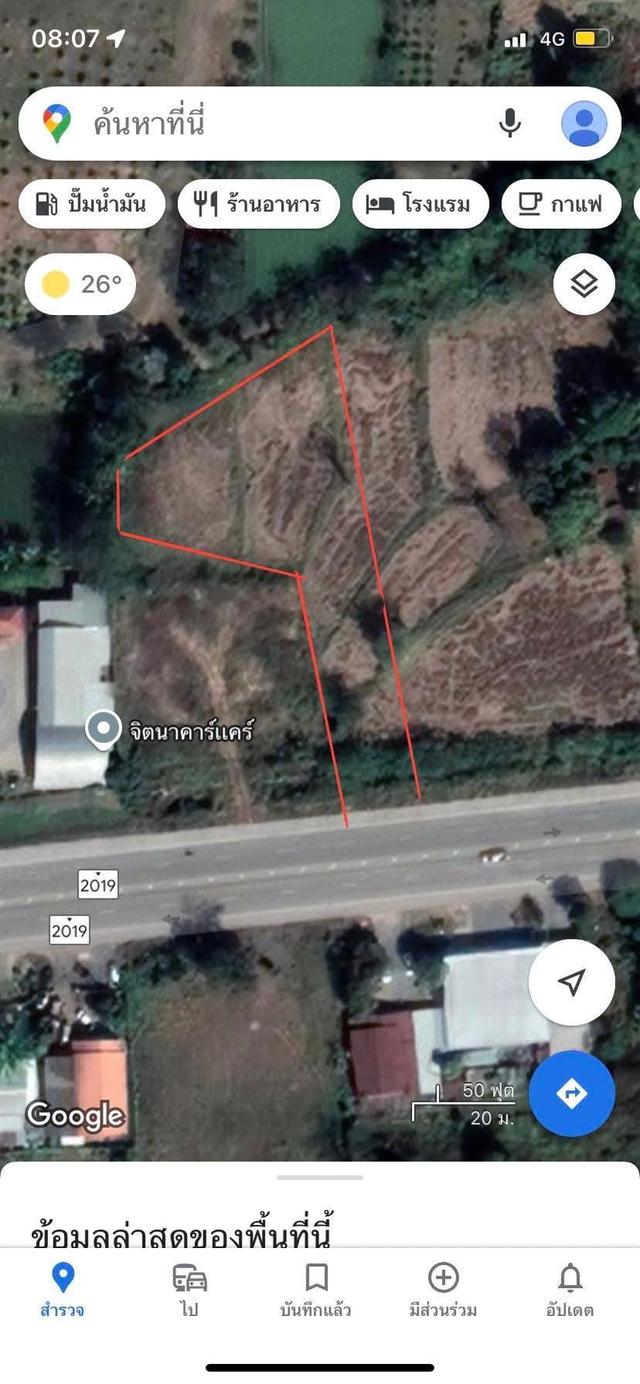View the อัปเดต tab
Screen dimensions: 640x1384
click(x=570, y=1289)
